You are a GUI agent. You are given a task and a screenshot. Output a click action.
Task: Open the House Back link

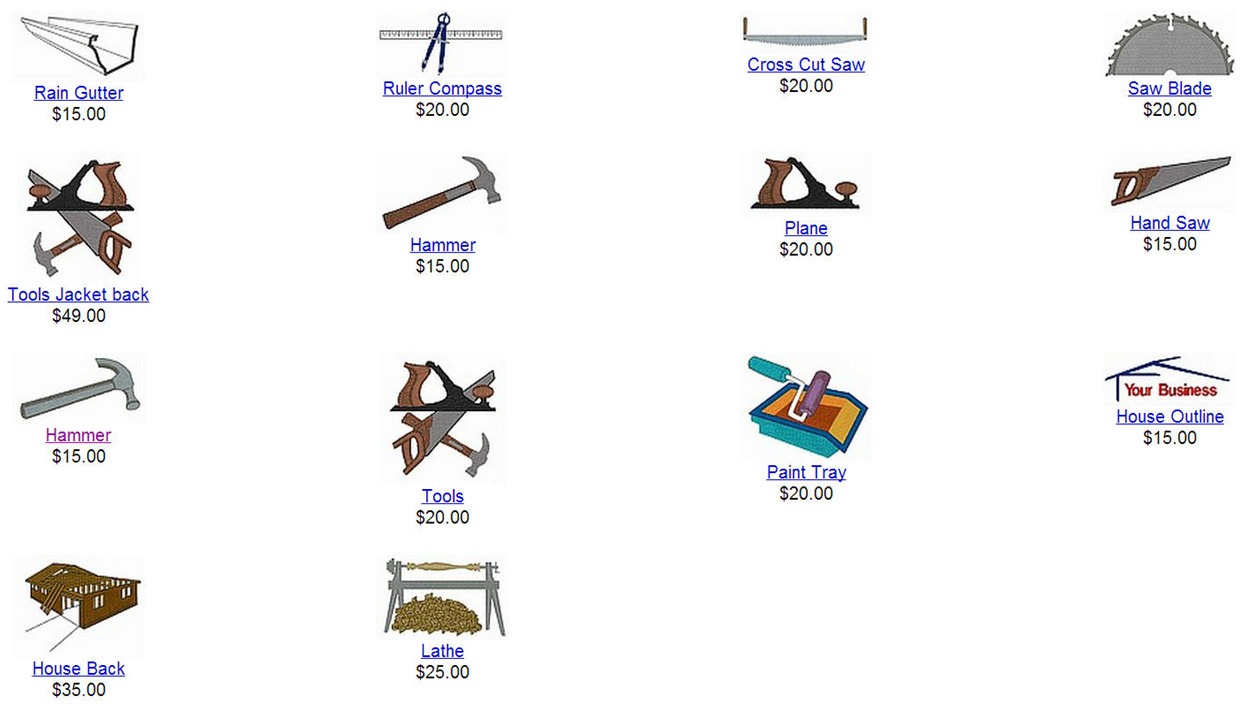78,668
